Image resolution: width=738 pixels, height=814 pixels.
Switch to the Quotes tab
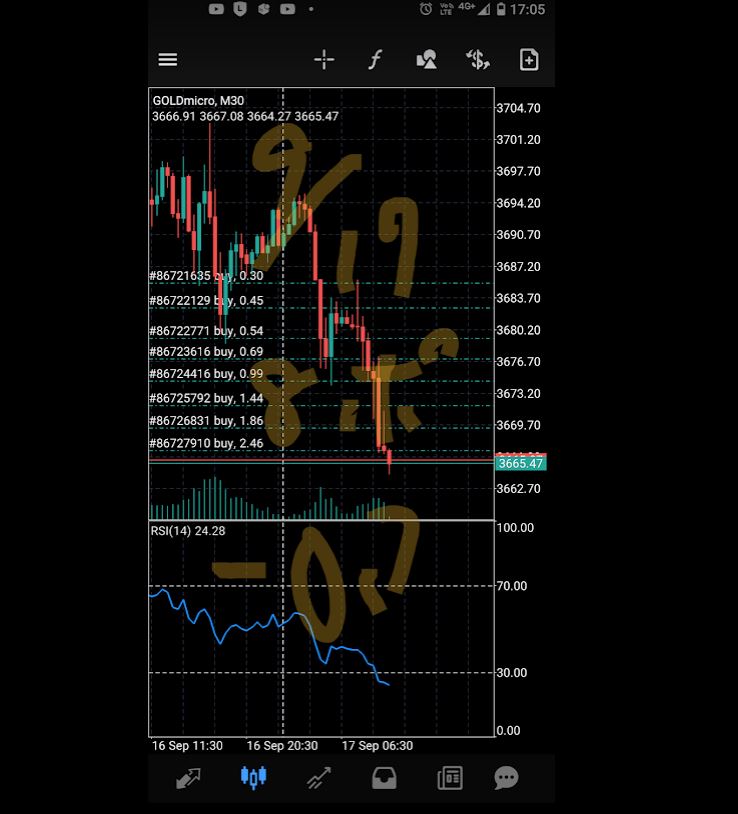coord(188,778)
